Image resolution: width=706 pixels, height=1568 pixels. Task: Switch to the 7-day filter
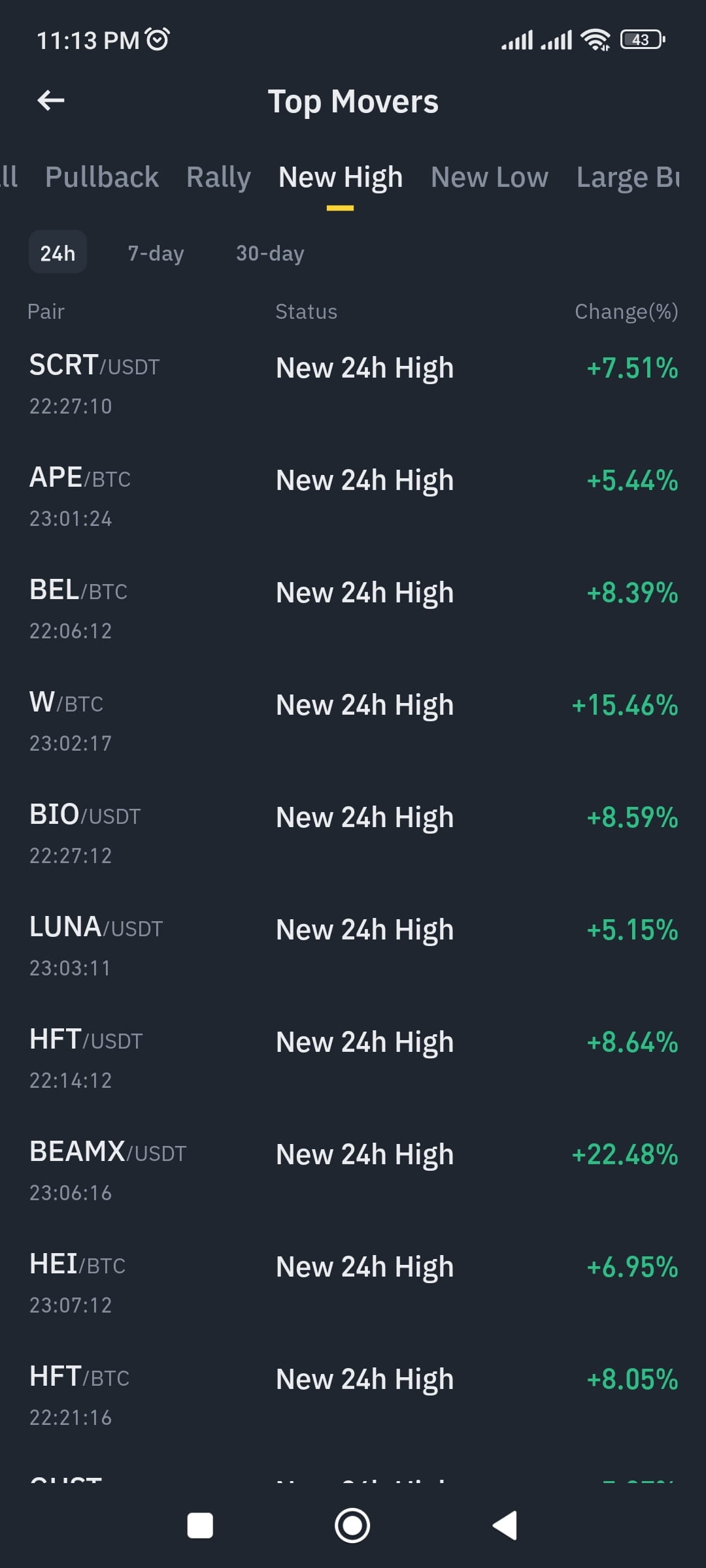pos(156,253)
